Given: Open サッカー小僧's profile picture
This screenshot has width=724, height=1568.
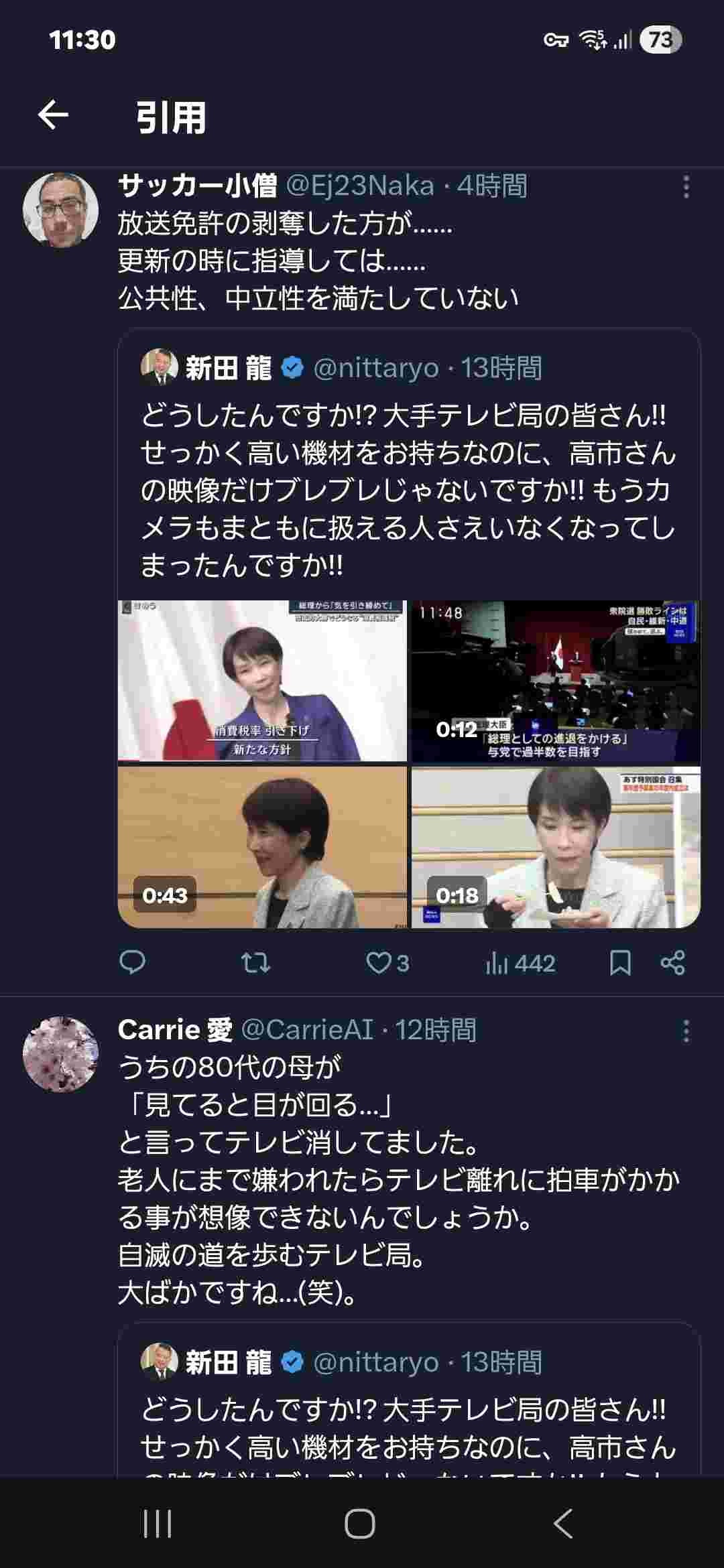Looking at the screenshot, I should click(x=60, y=210).
